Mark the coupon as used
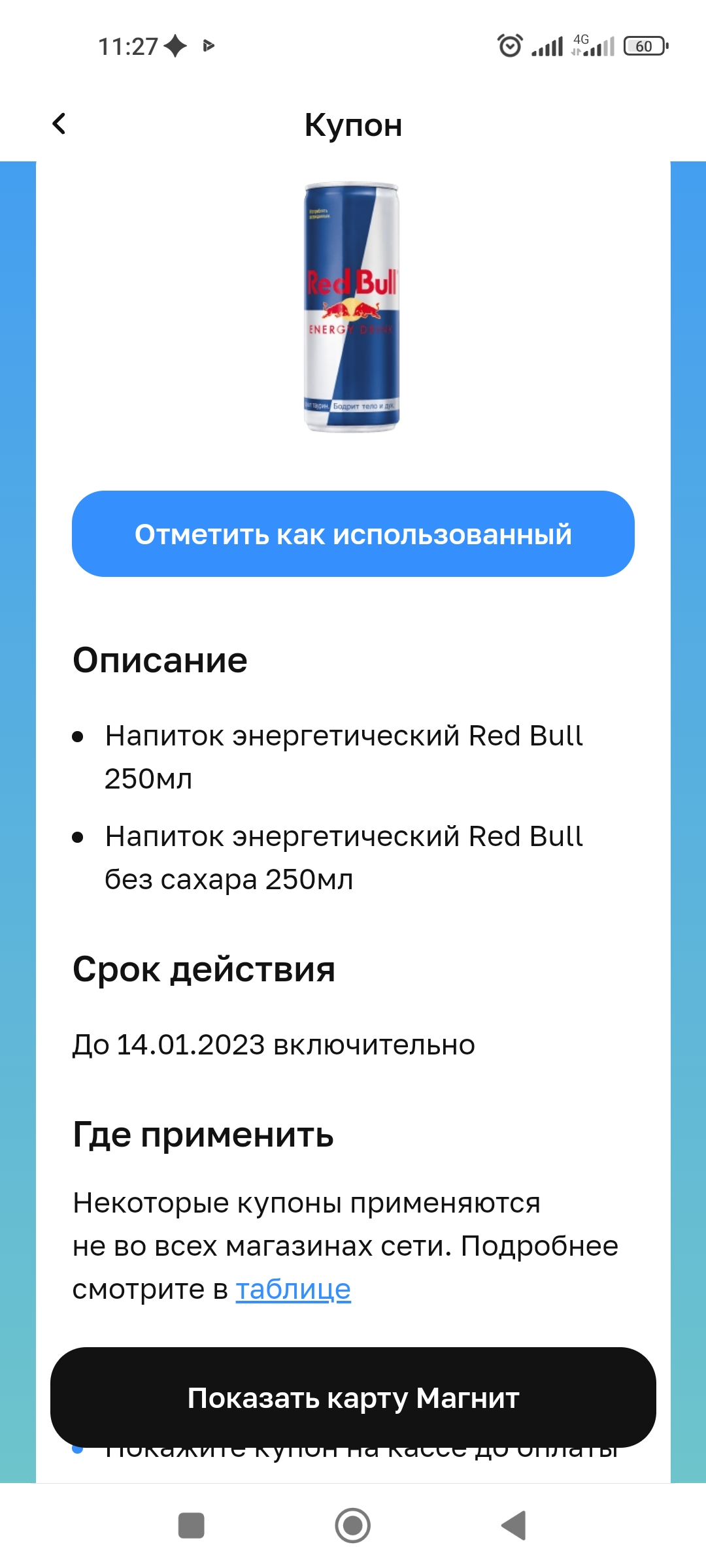 (x=353, y=534)
